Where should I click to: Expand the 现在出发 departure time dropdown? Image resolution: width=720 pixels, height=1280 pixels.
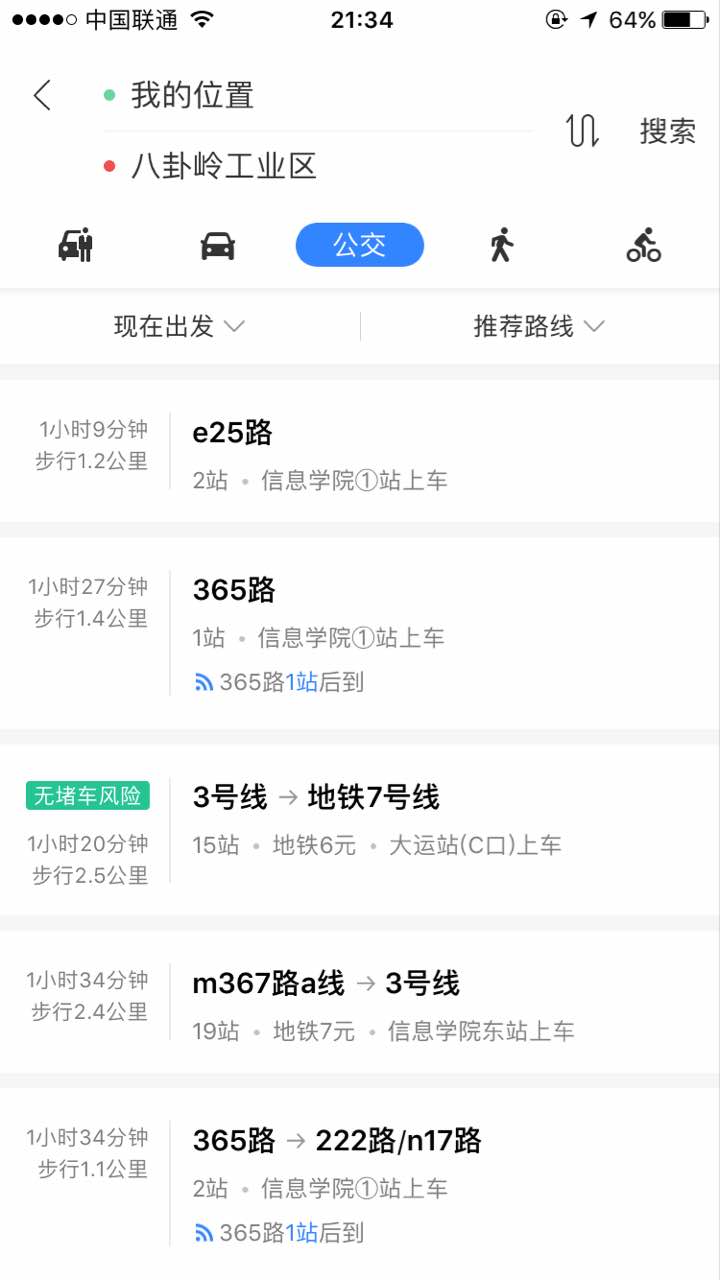(x=179, y=326)
